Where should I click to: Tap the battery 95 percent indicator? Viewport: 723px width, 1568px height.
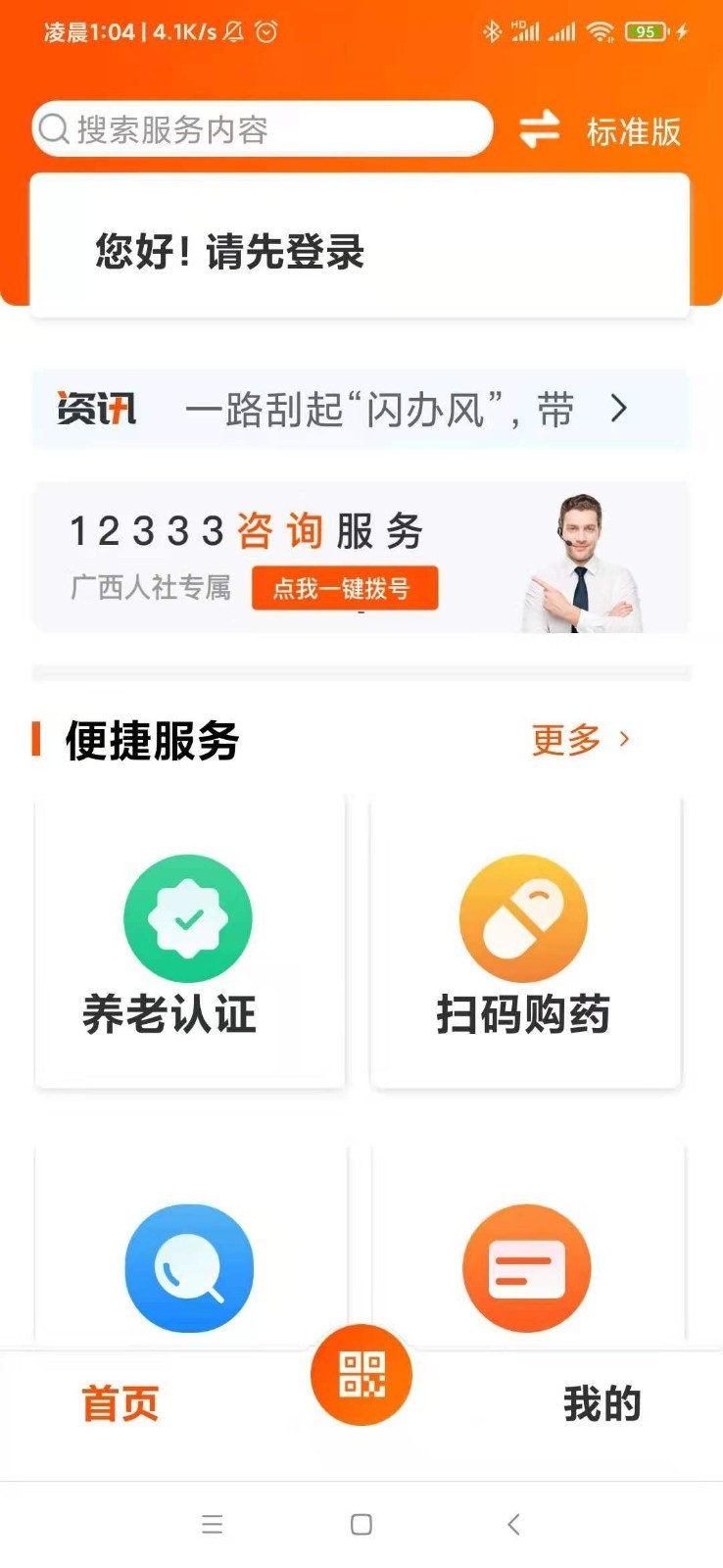(647, 31)
